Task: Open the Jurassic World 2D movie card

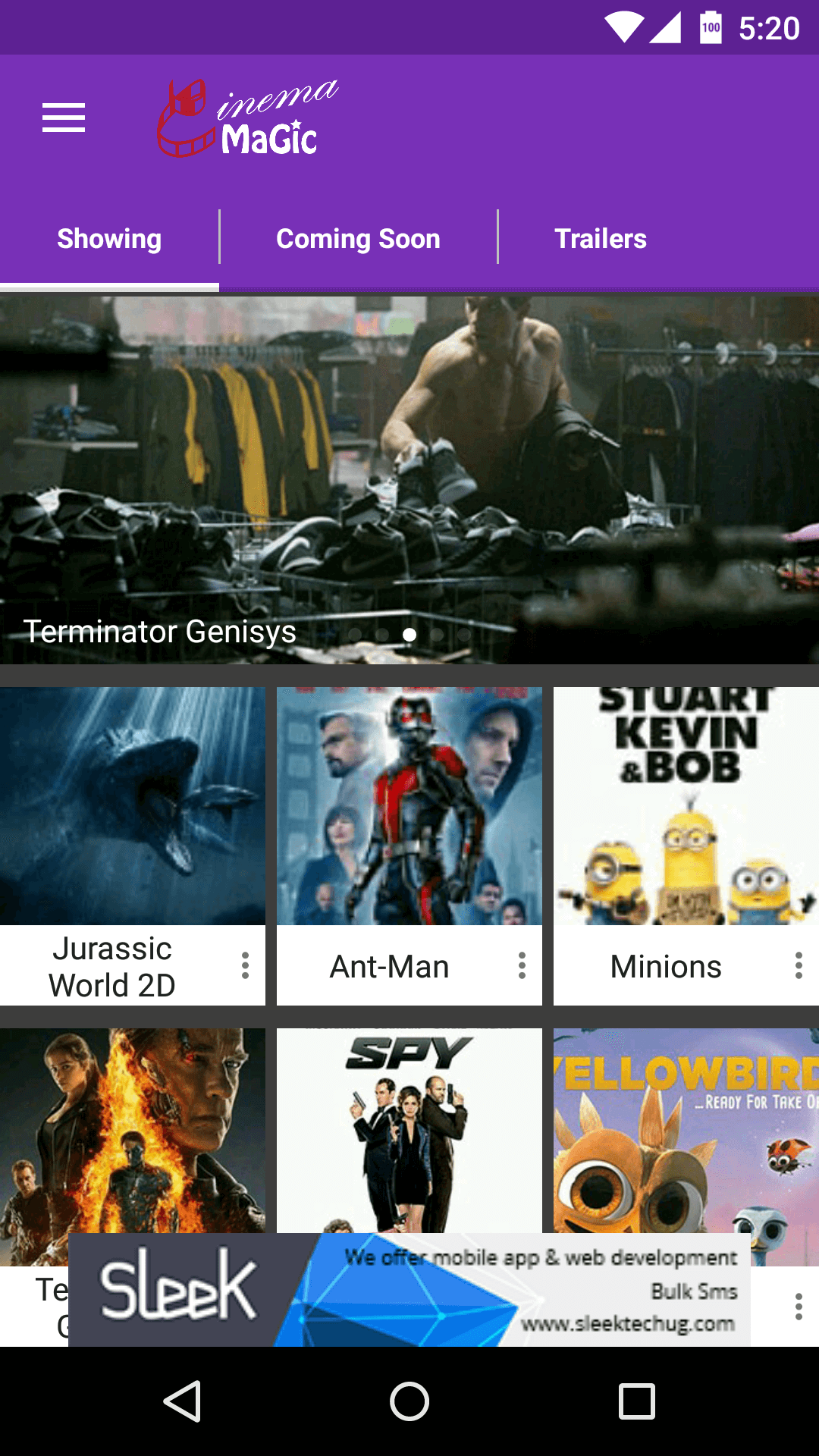Action: click(133, 805)
